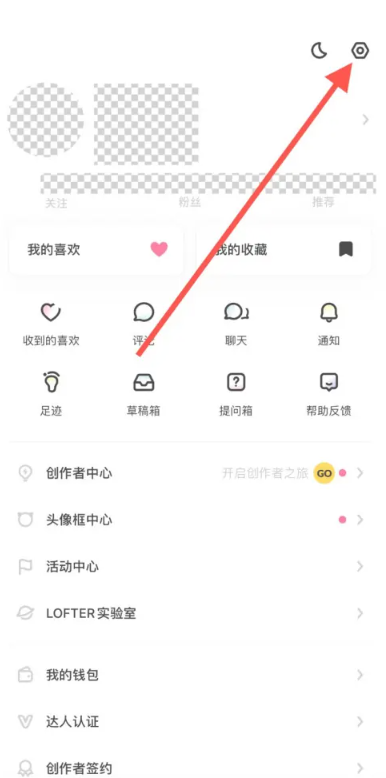Screen dimensions: 386x778
Task: Open LOFTER 实验室 row
Action: [191, 613]
